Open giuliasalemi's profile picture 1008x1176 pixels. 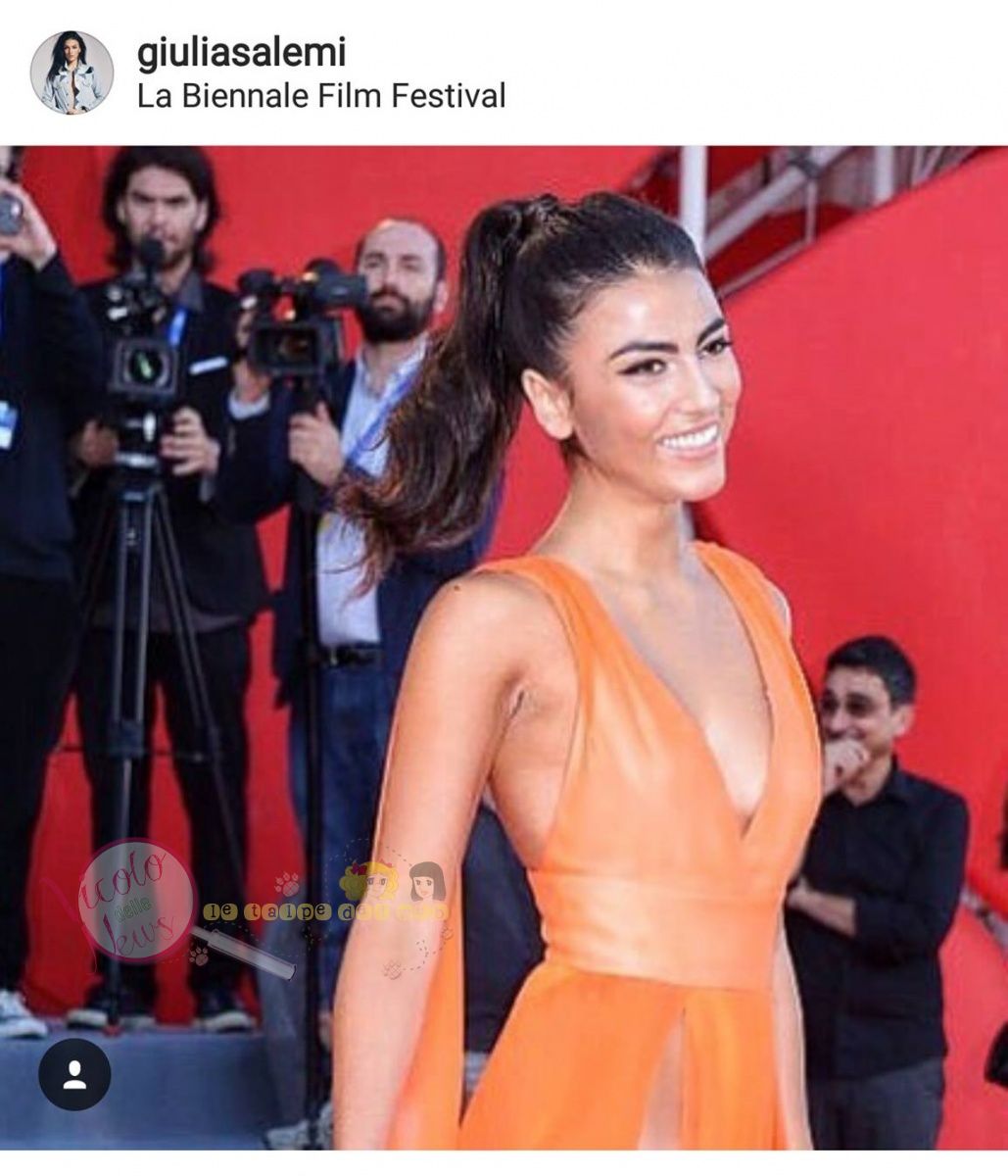point(72,73)
